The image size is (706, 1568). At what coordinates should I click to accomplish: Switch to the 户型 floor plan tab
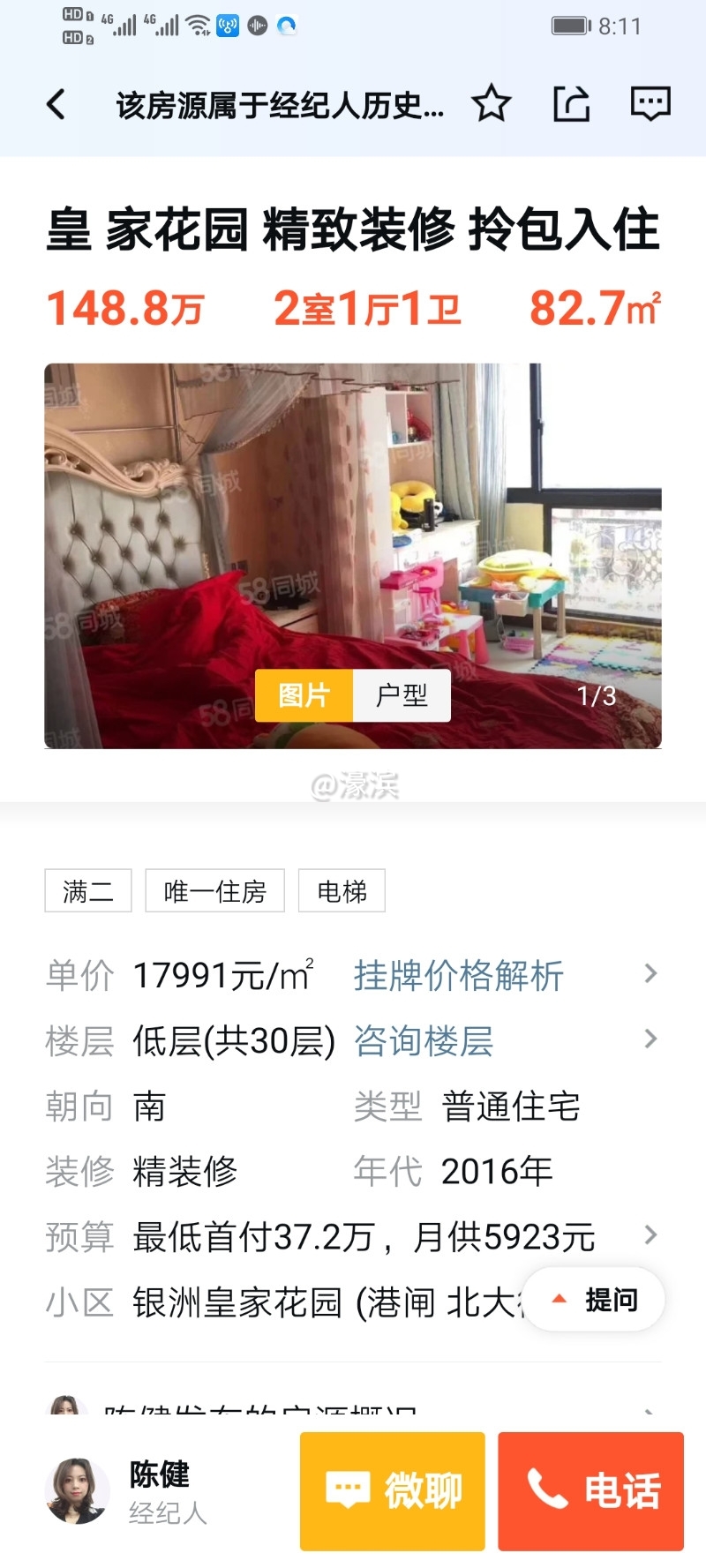pyautogui.click(x=402, y=695)
